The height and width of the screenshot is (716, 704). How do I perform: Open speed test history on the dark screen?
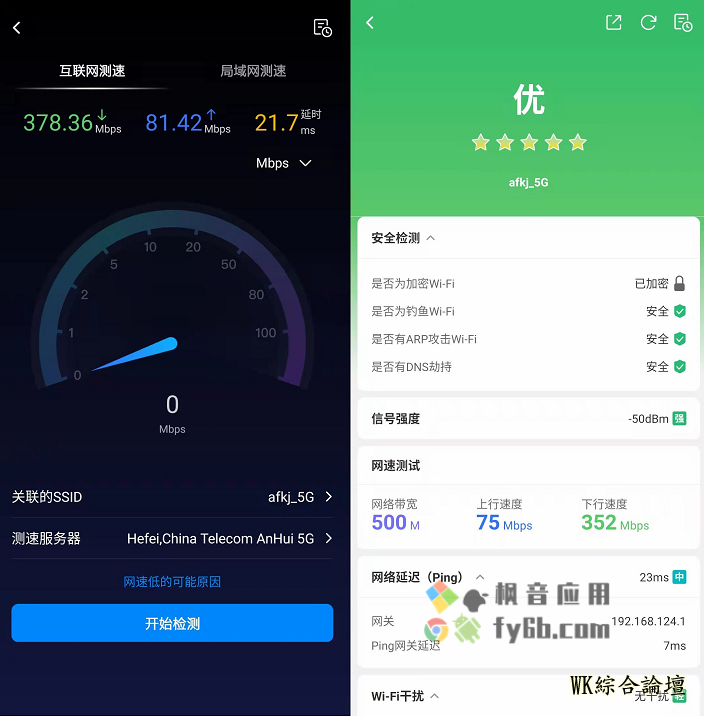point(322,28)
